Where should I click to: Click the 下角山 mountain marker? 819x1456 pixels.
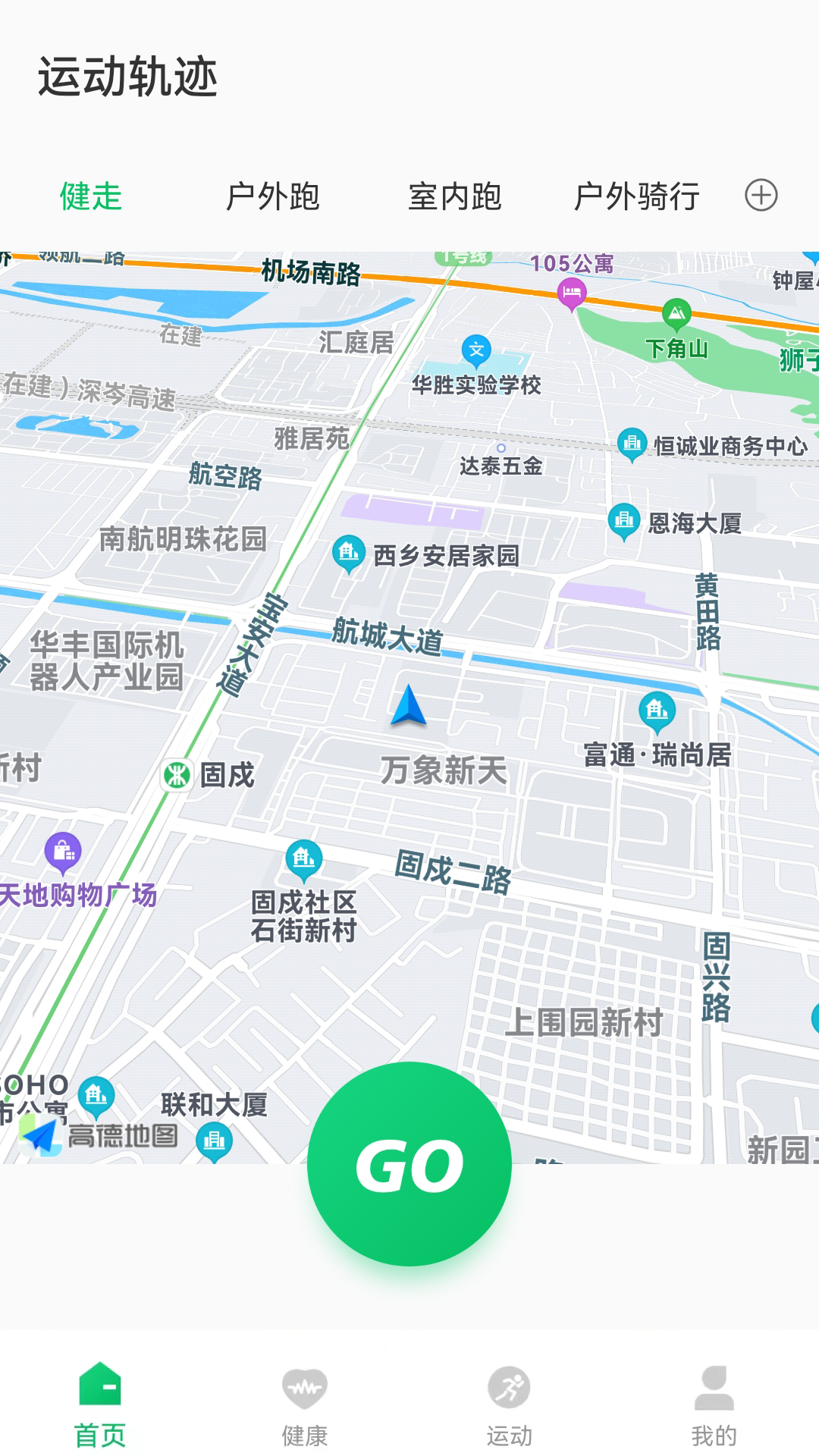677,313
